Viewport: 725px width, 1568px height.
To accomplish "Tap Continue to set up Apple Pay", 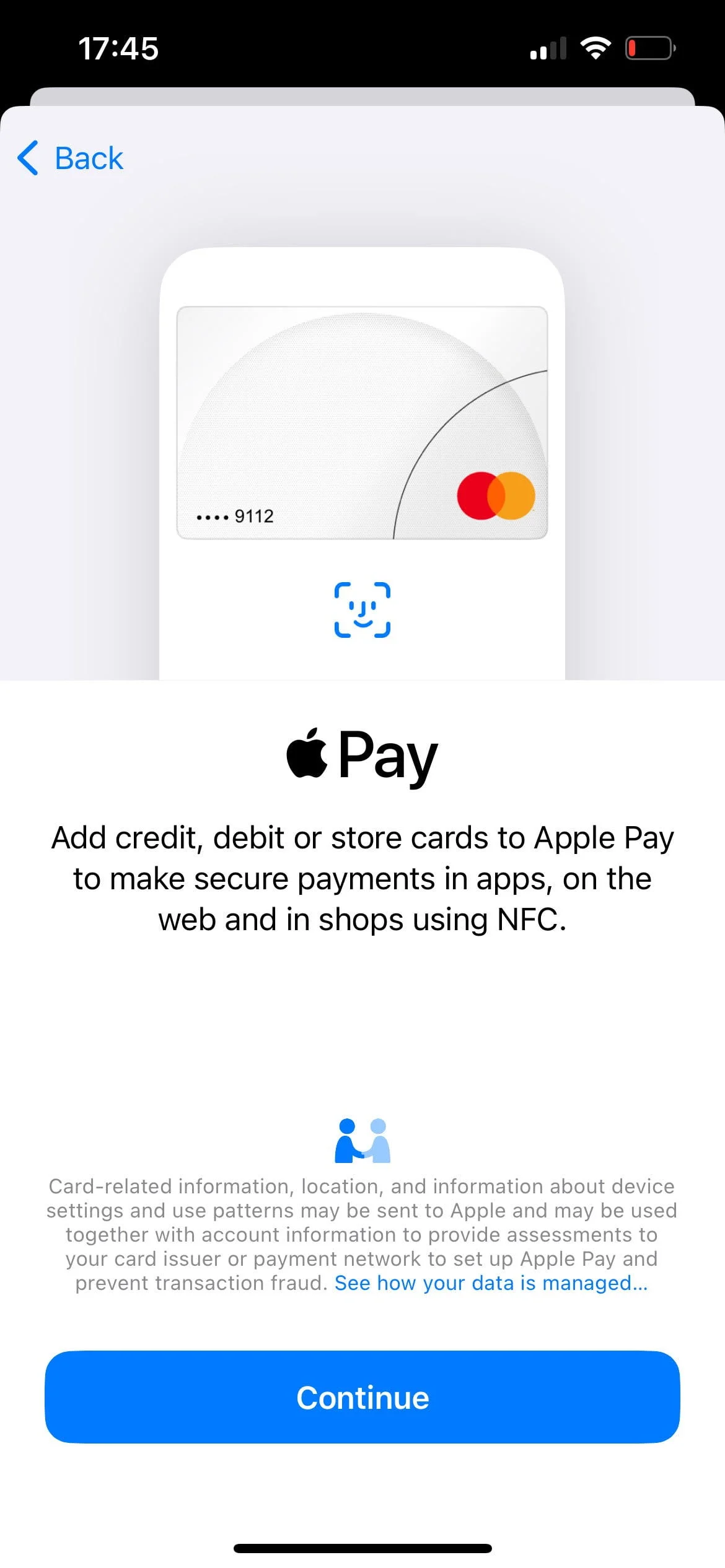I will (x=362, y=1397).
